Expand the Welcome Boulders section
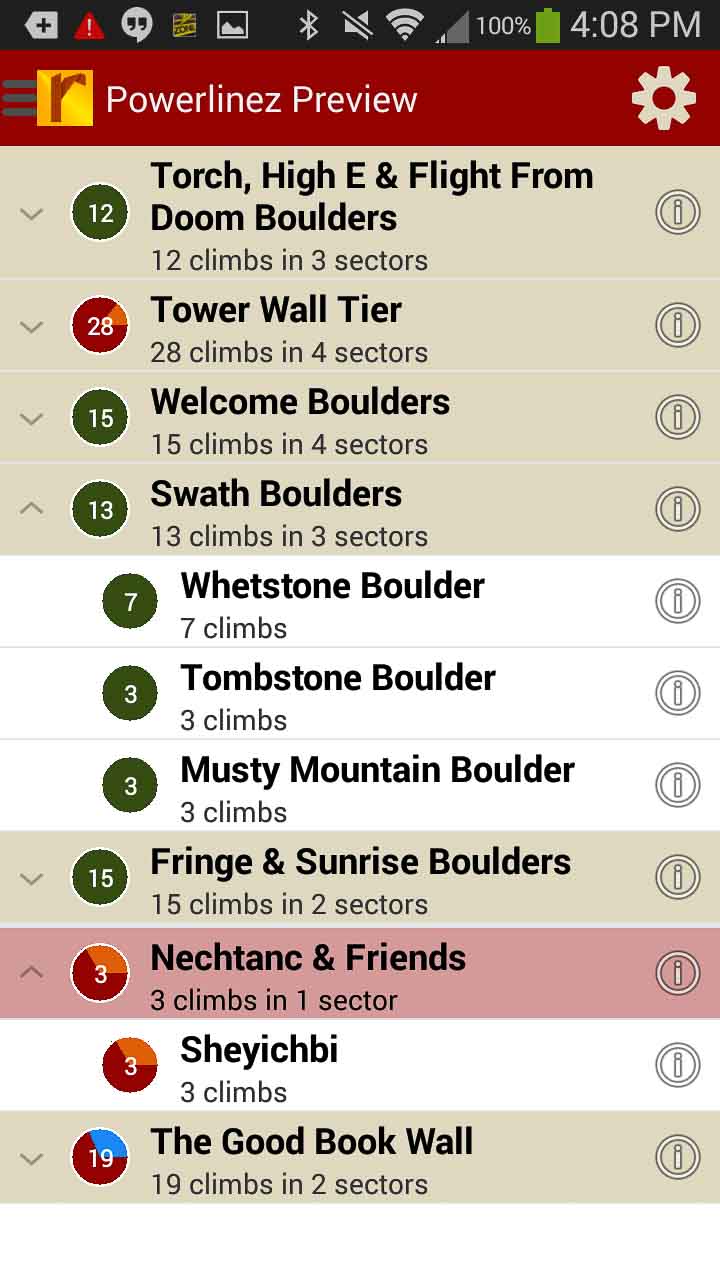The height and width of the screenshot is (1280, 720). pyautogui.click(x=32, y=418)
